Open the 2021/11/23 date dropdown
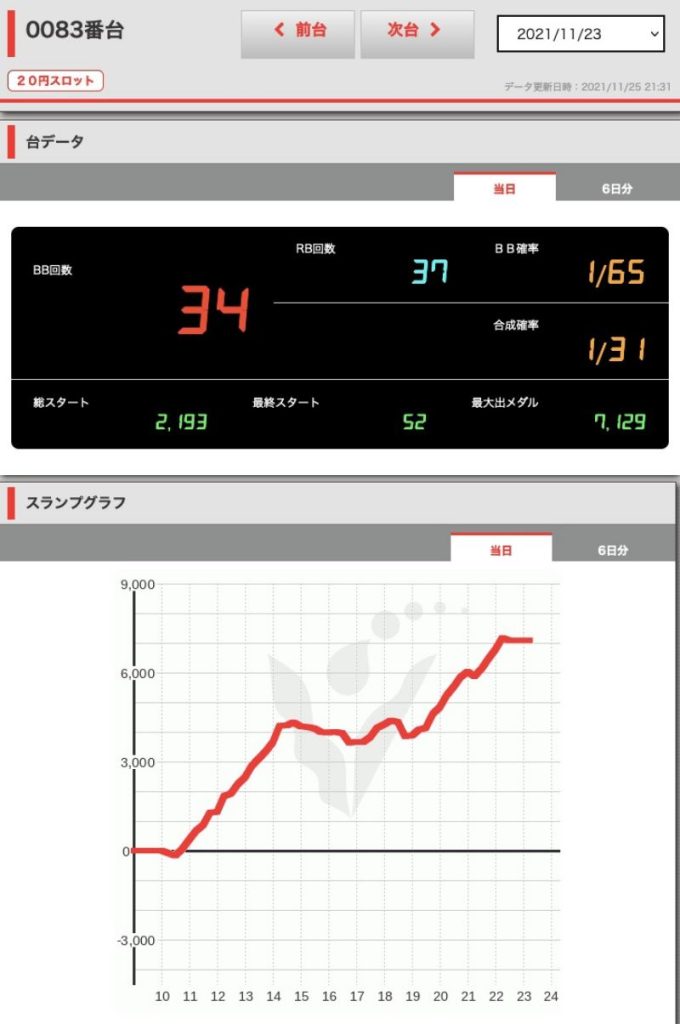 coord(580,34)
